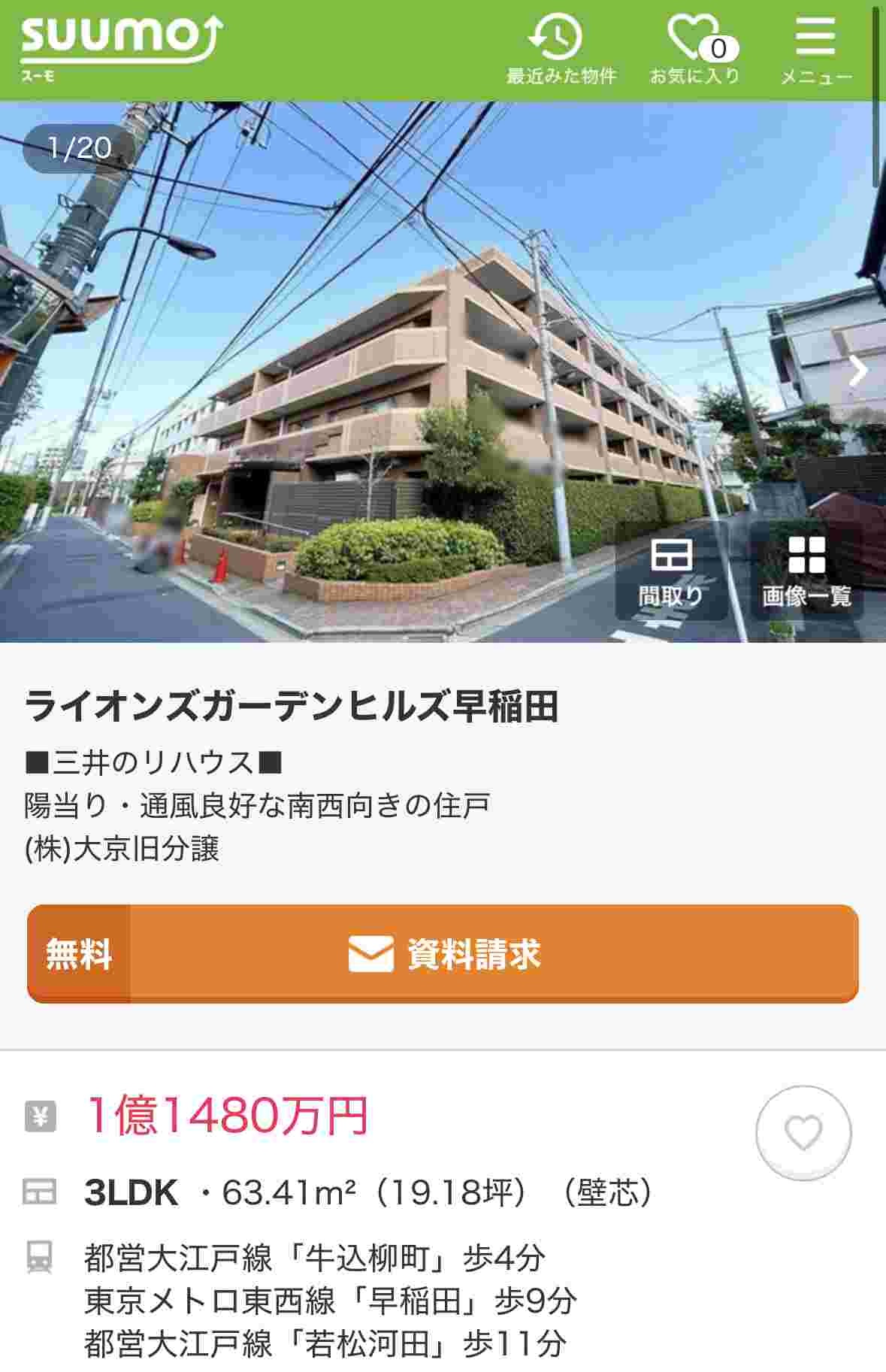Show next property photo with right arrow
The height and width of the screenshot is (1372, 886).
click(x=857, y=371)
